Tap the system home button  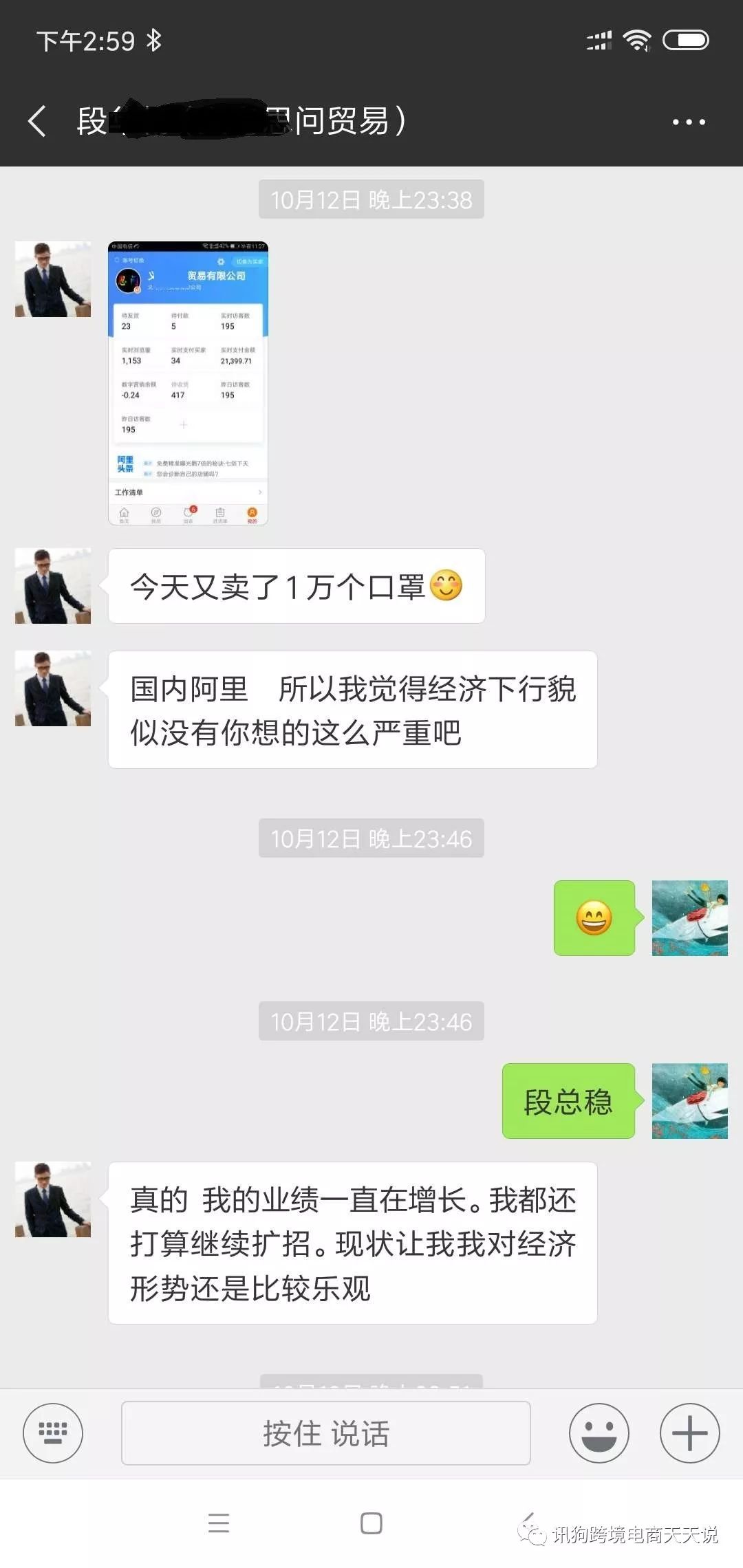(371, 1523)
